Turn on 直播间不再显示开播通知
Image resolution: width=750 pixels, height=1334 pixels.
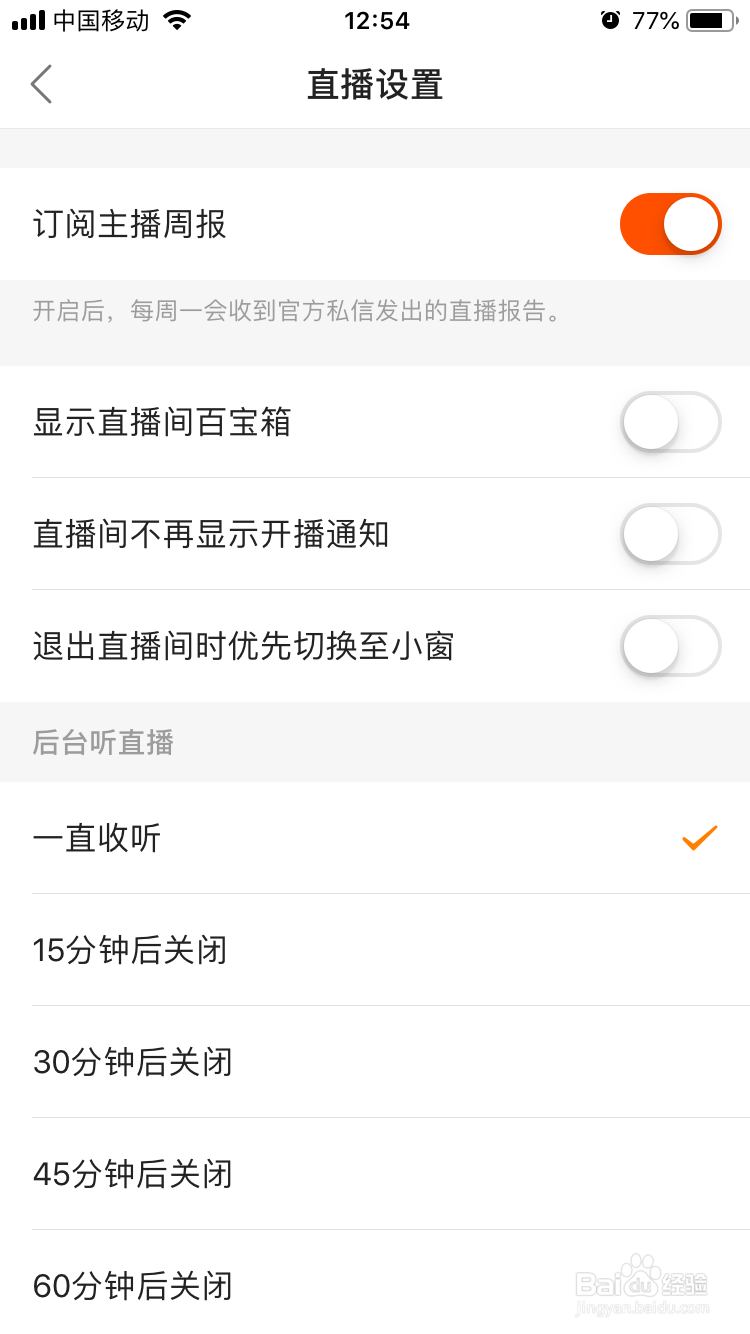671,535
